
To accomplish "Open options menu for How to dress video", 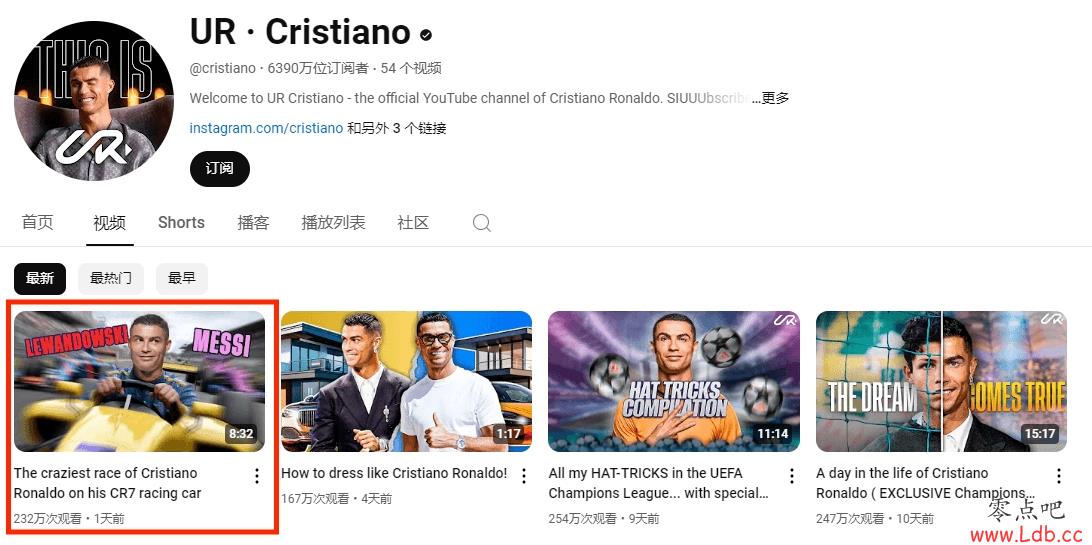I will pyautogui.click(x=524, y=476).
